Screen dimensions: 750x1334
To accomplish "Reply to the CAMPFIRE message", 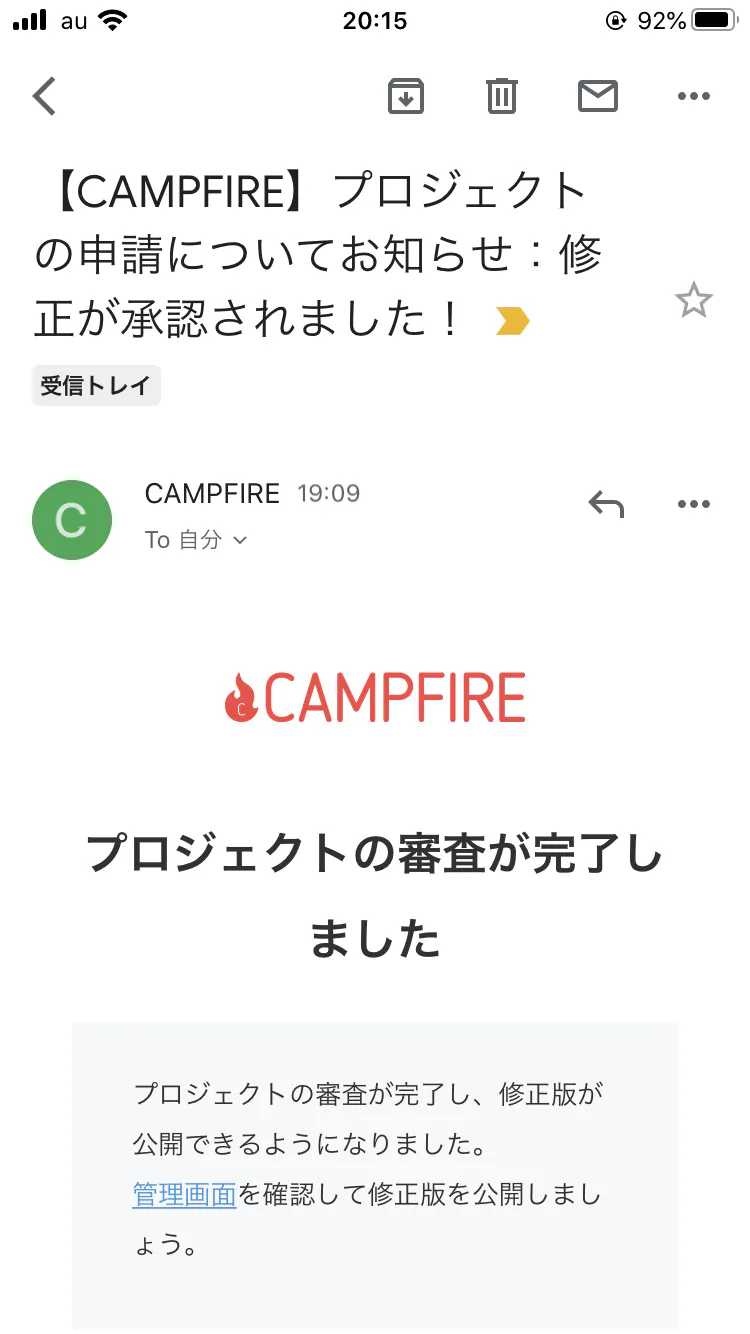I will pos(606,505).
